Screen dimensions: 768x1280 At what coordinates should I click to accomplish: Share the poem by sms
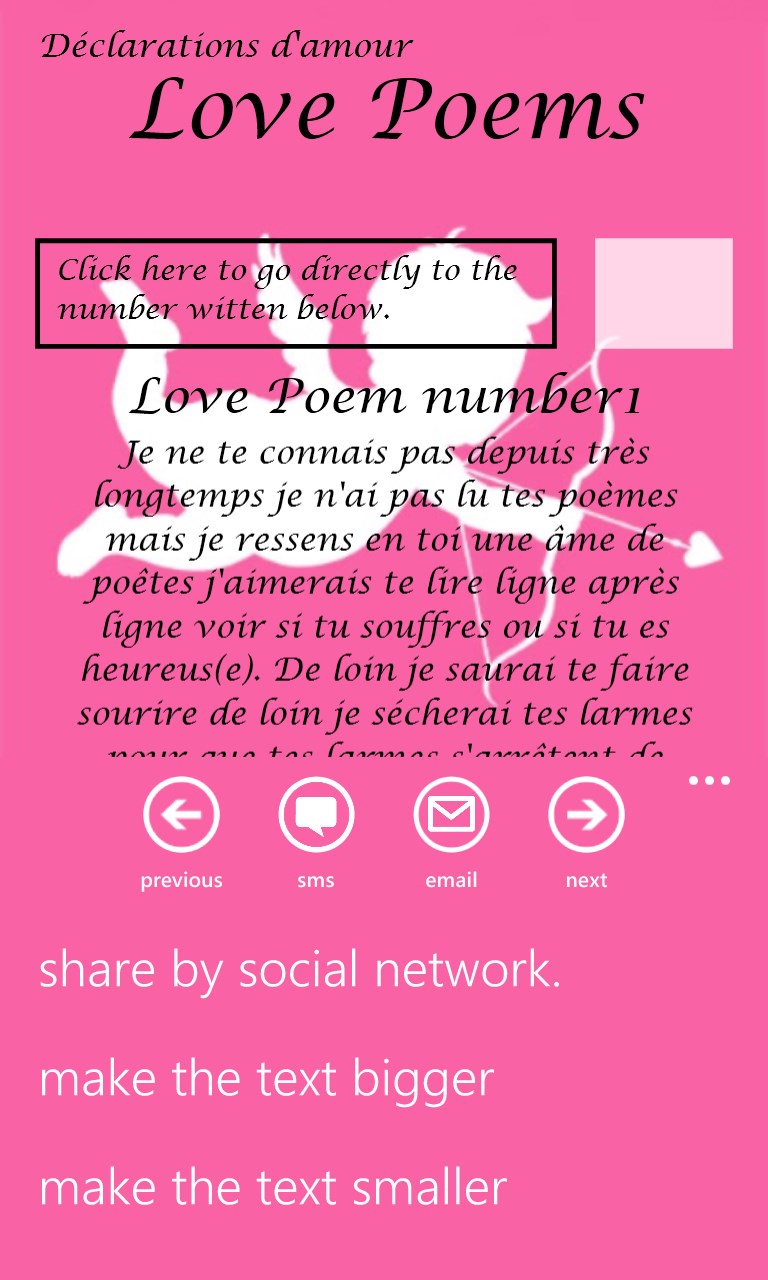[316, 815]
